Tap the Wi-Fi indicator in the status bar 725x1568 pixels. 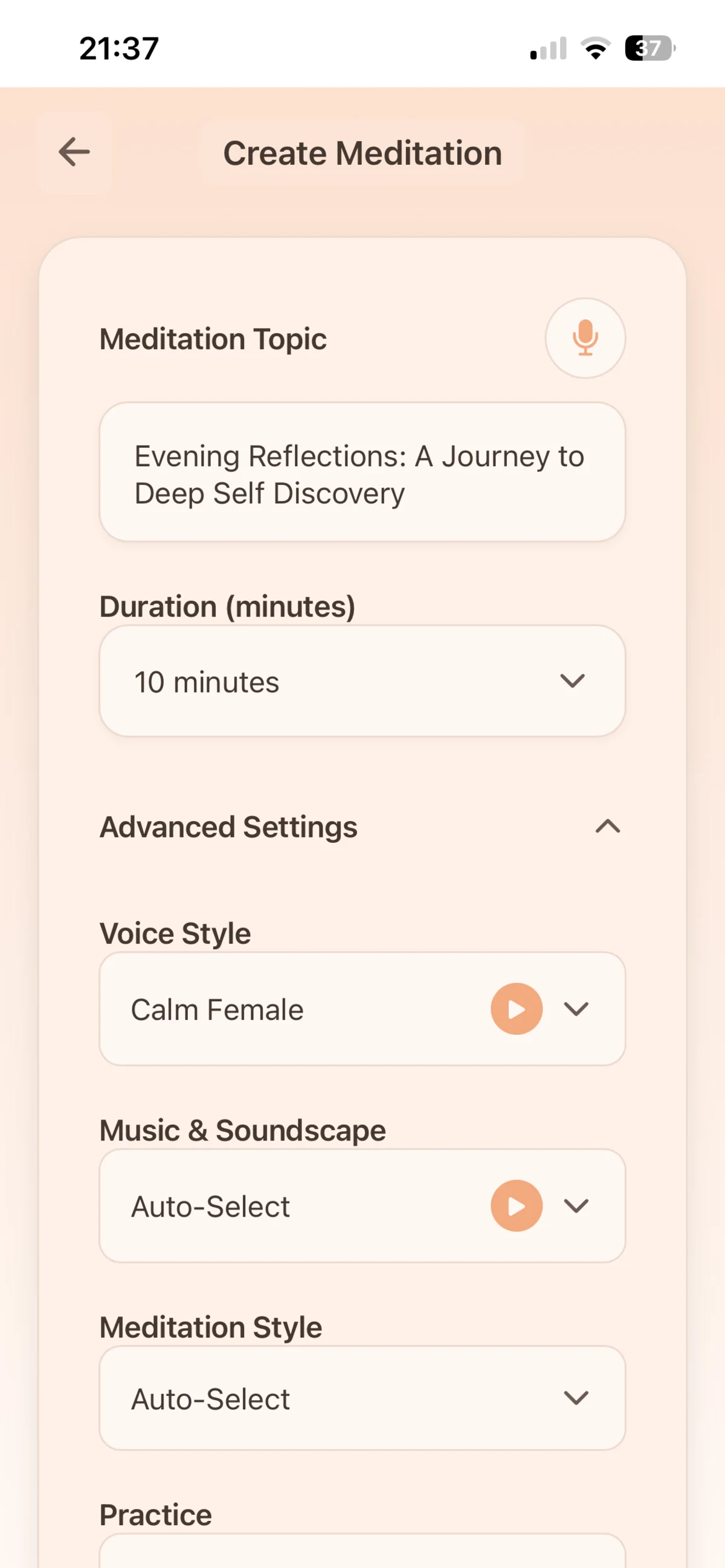click(x=594, y=48)
